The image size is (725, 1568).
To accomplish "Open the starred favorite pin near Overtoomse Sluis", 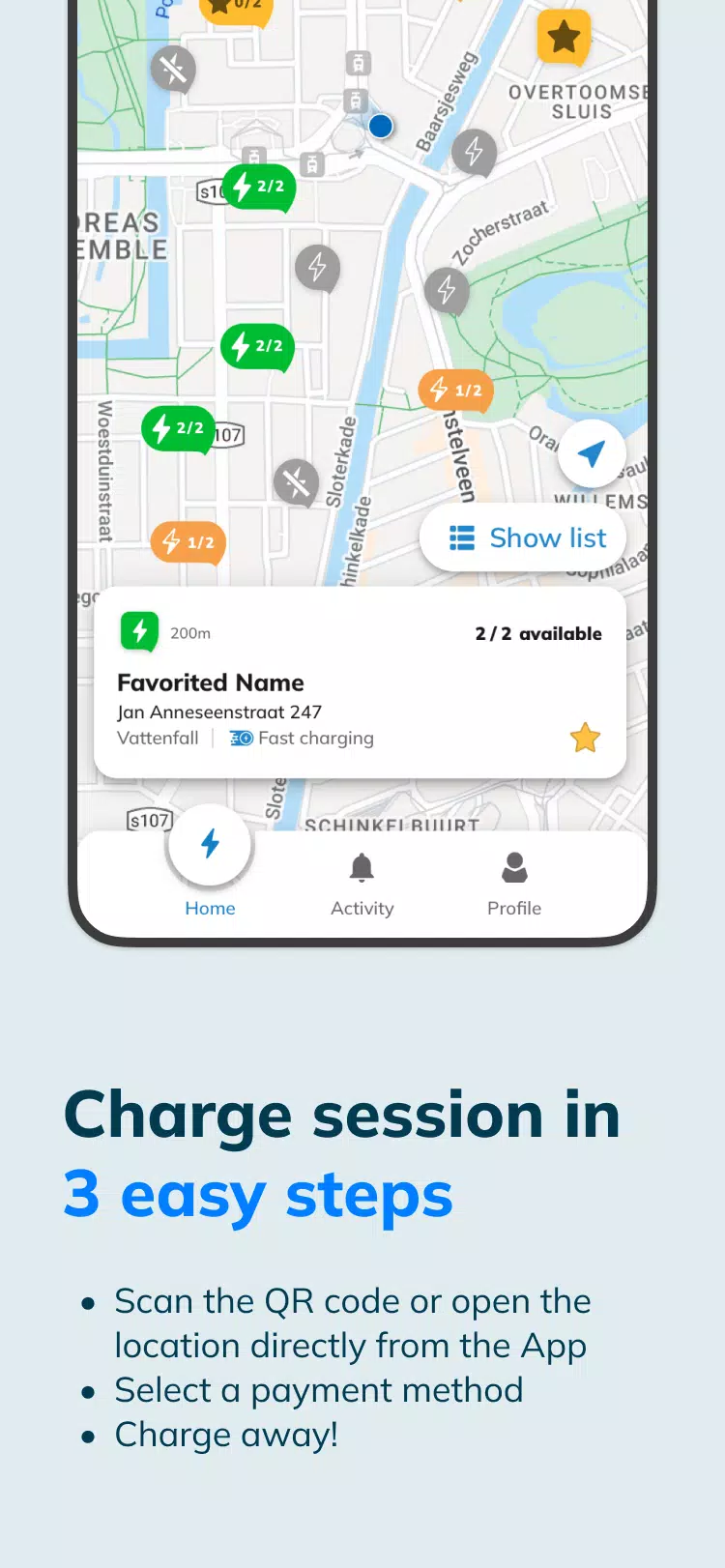I will point(565,37).
